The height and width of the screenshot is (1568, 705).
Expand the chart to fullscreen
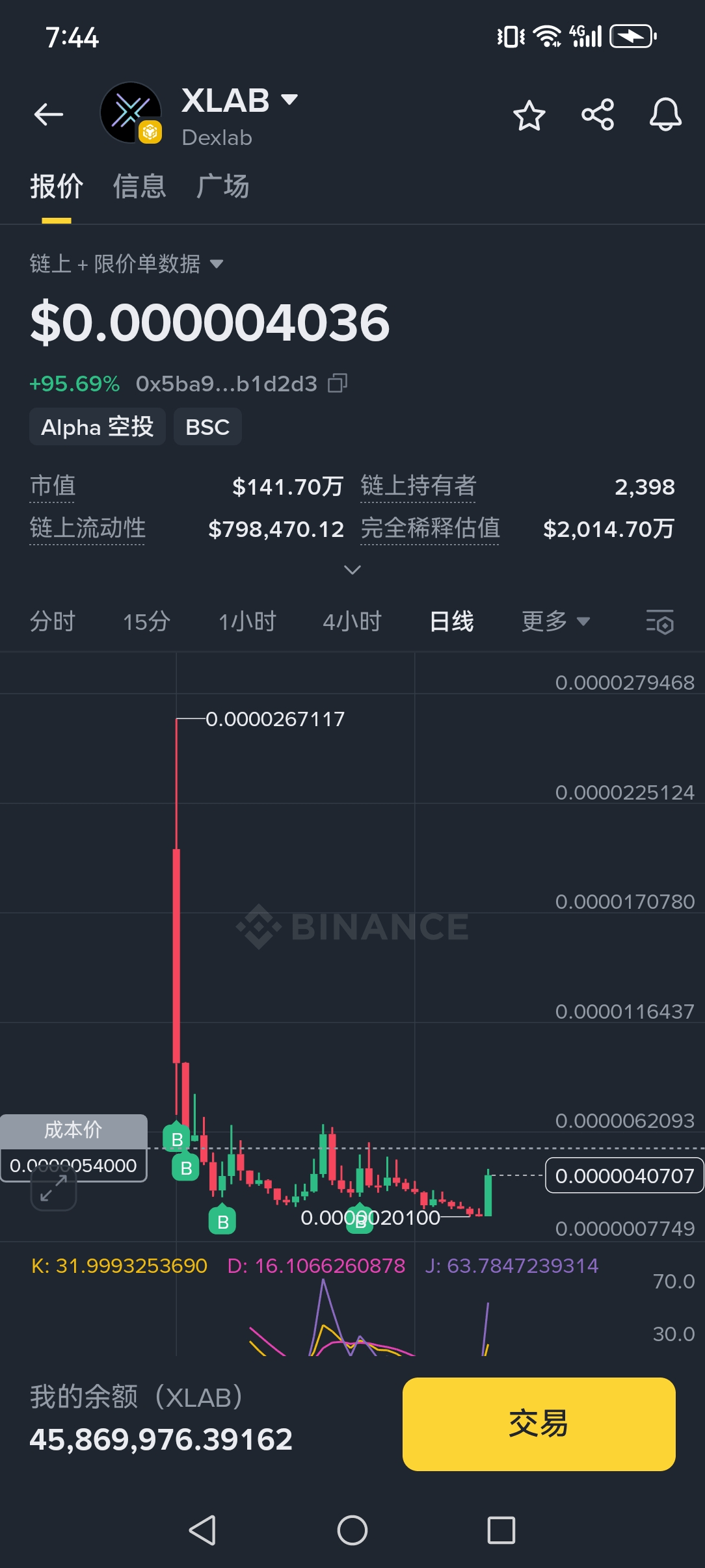tap(54, 1188)
